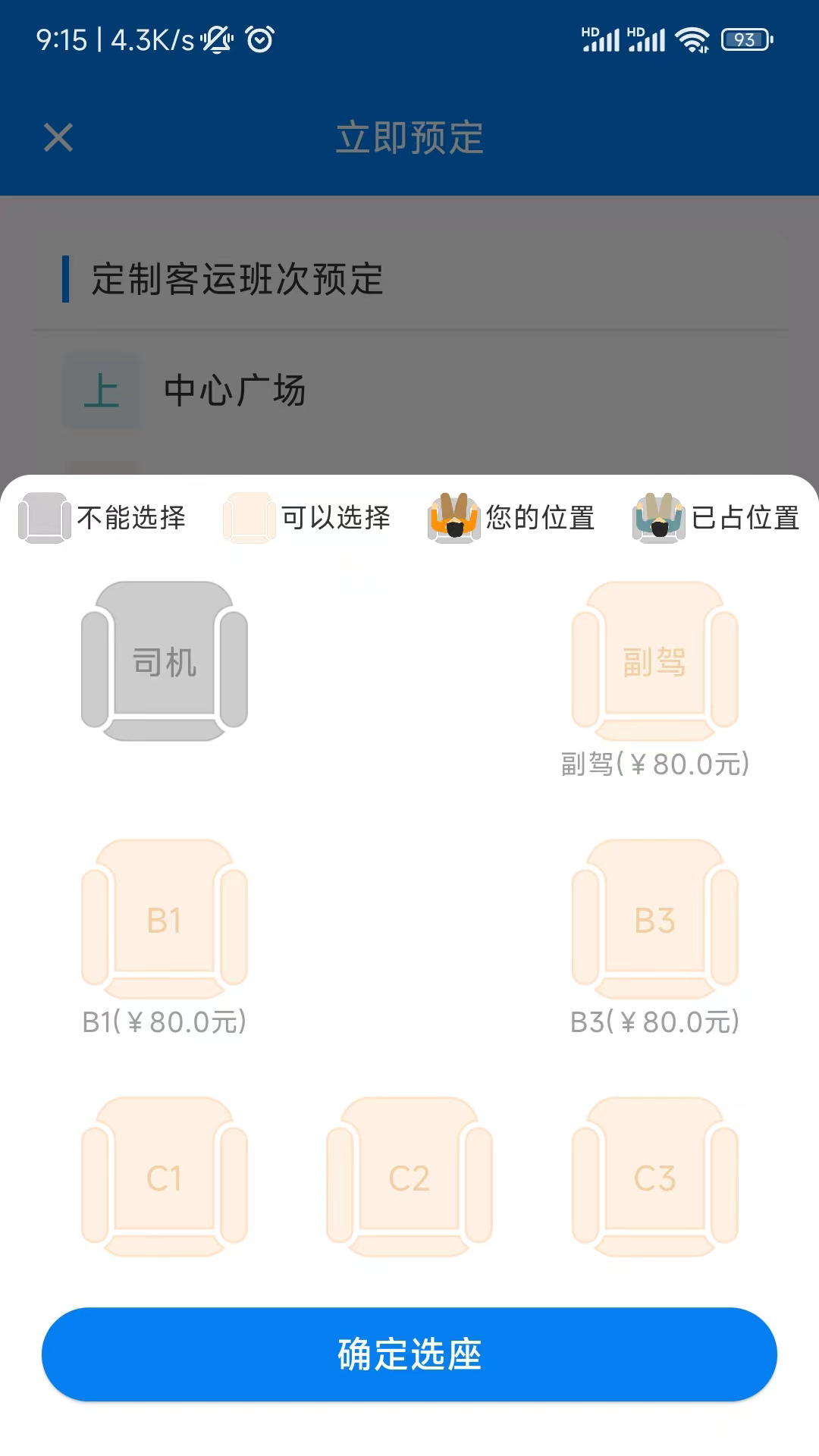Choose seat B1
The height and width of the screenshot is (1456, 819).
pyautogui.click(x=165, y=919)
